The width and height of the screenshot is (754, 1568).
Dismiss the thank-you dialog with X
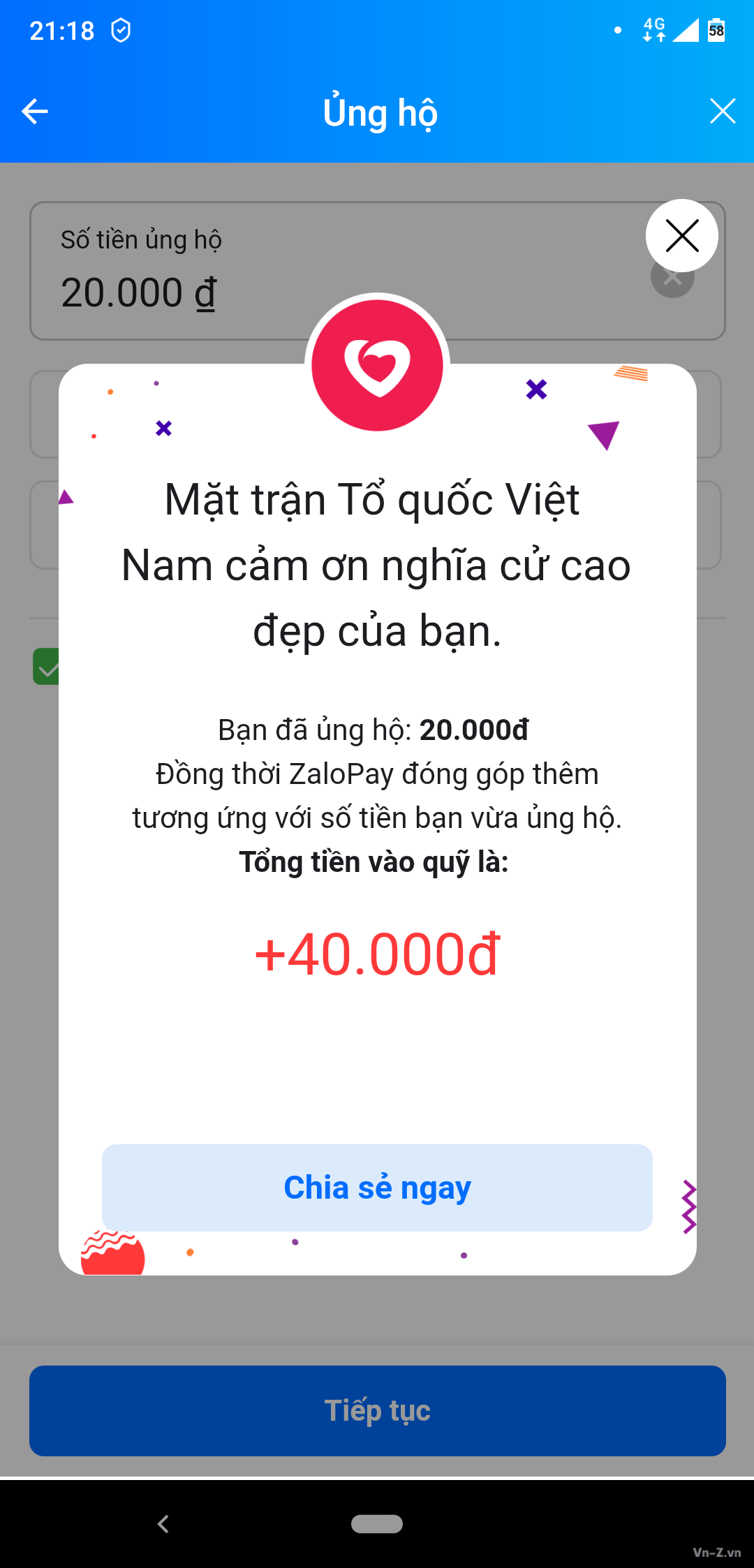(681, 236)
